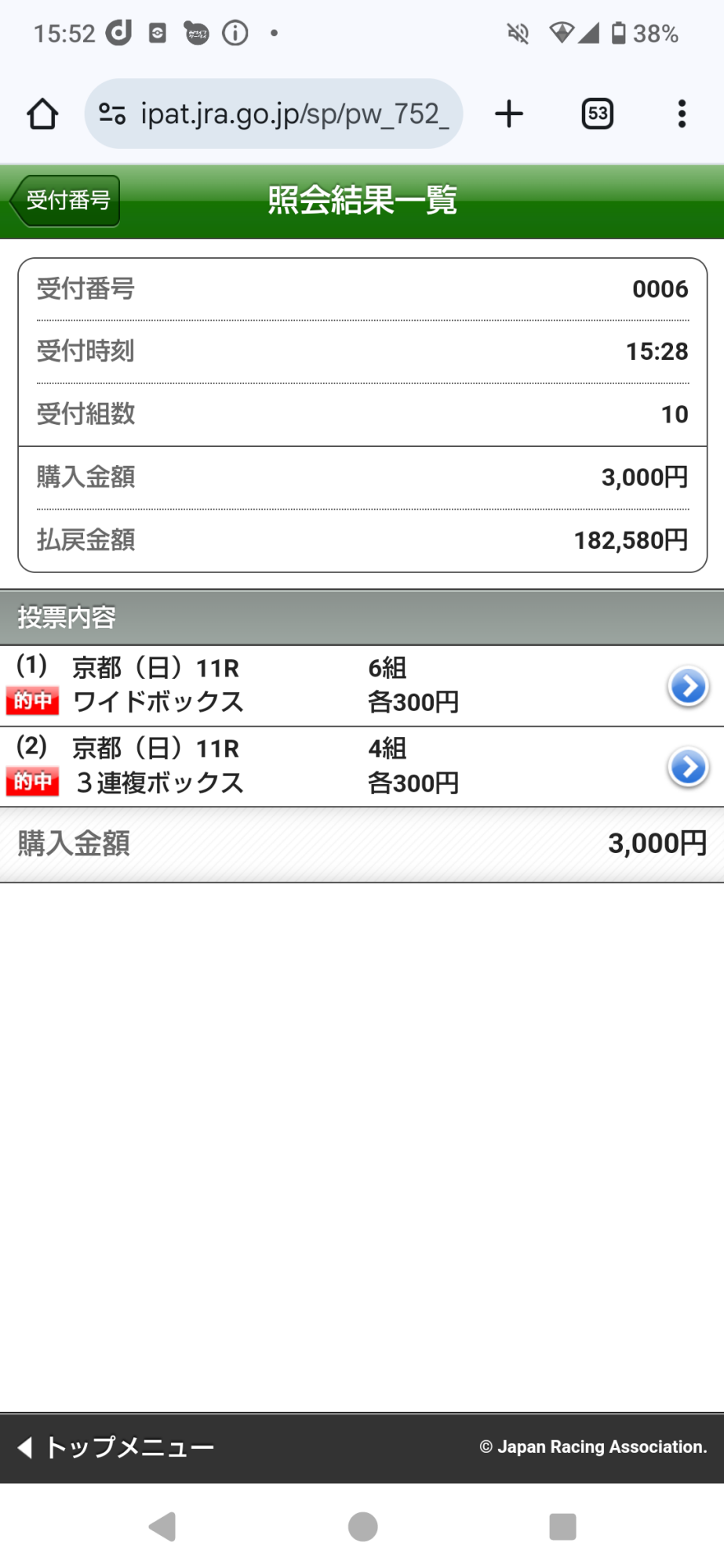Tap the system recent apps button
This screenshot has width=724, height=1568.
point(562,1526)
